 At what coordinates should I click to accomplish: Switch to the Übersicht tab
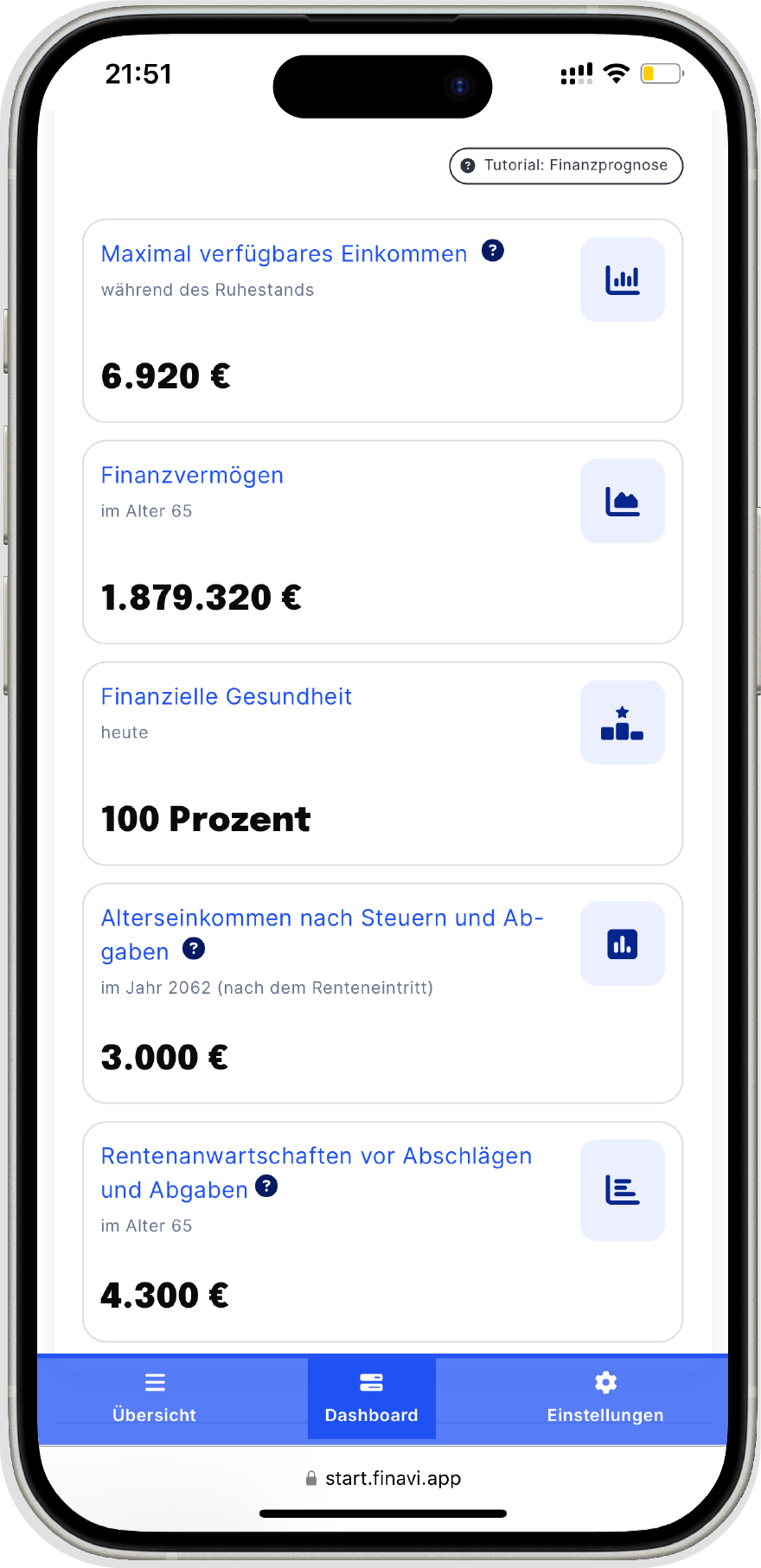coord(154,1398)
